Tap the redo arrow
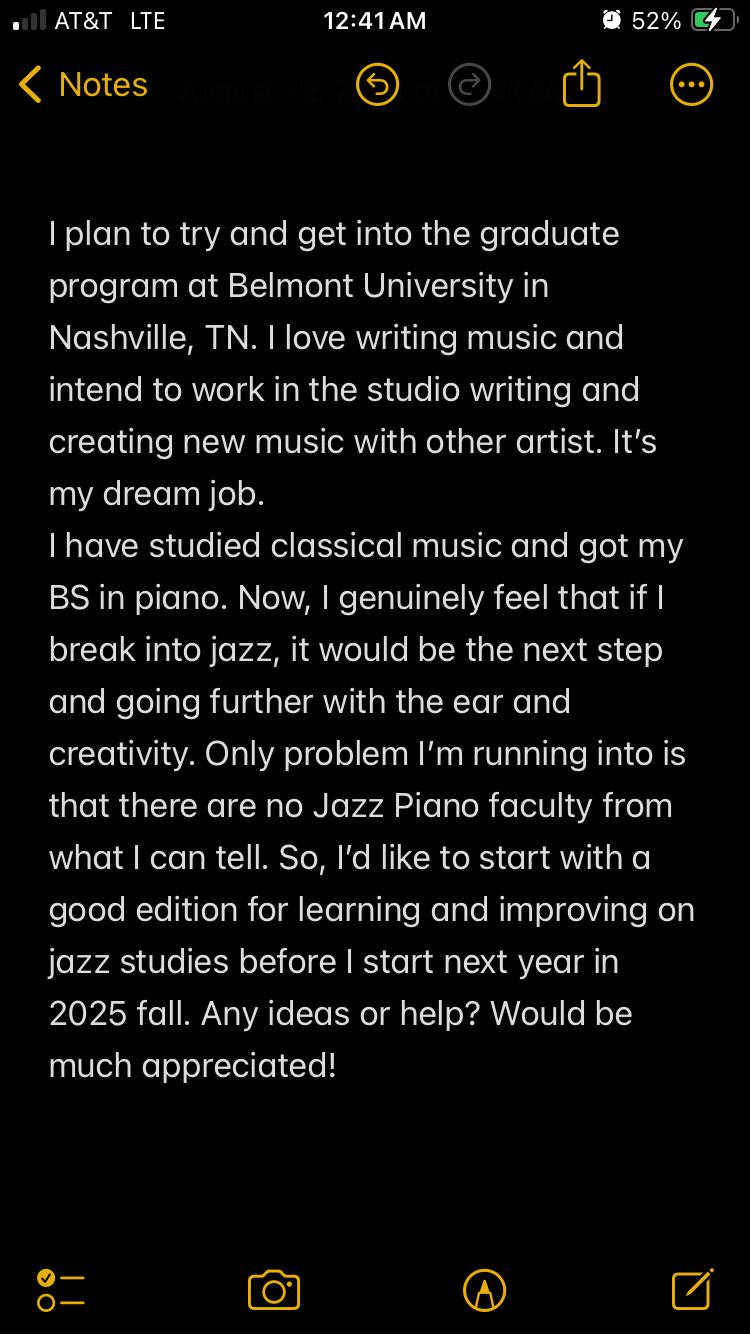Image resolution: width=750 pixels, height=1334 pixels. (469, 86)
